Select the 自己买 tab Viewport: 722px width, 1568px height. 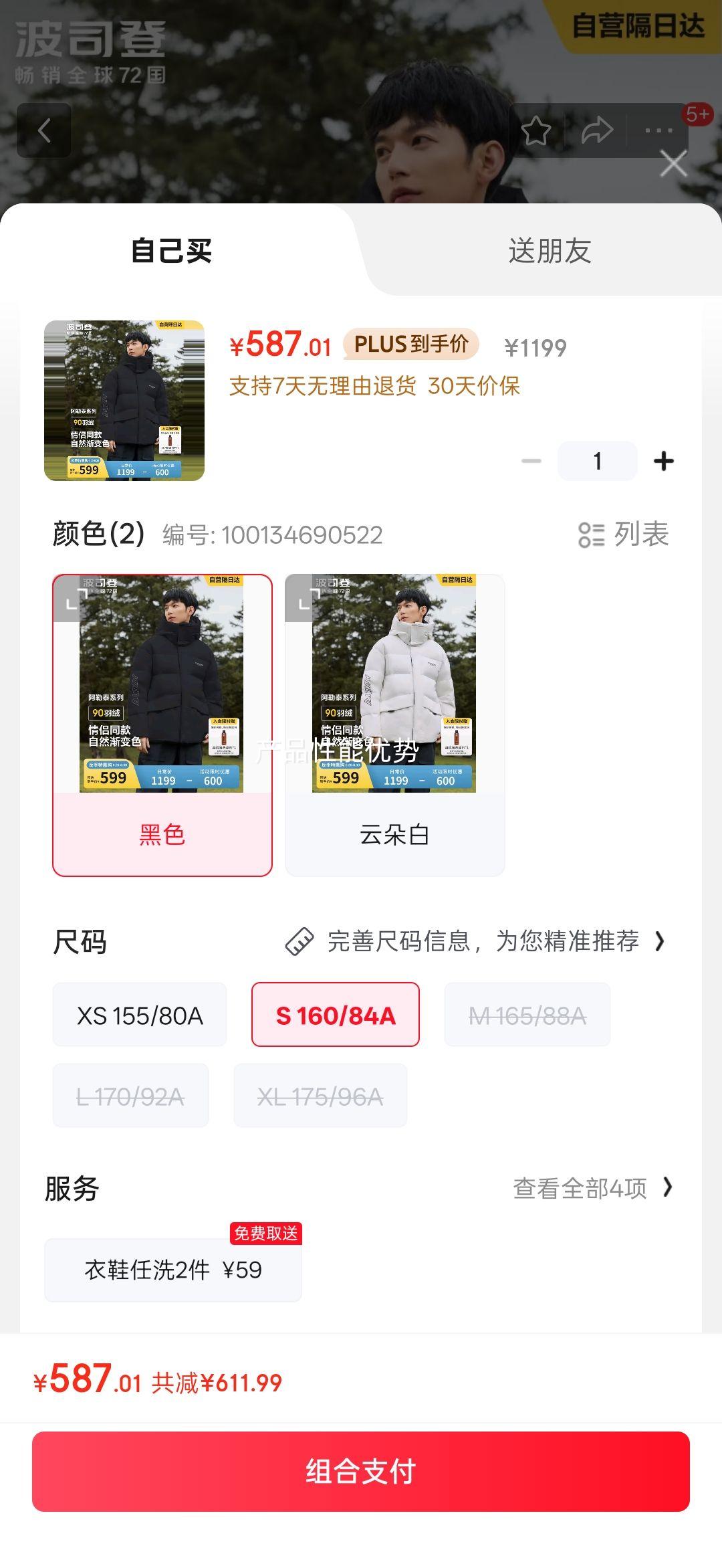tap(172, 251)
